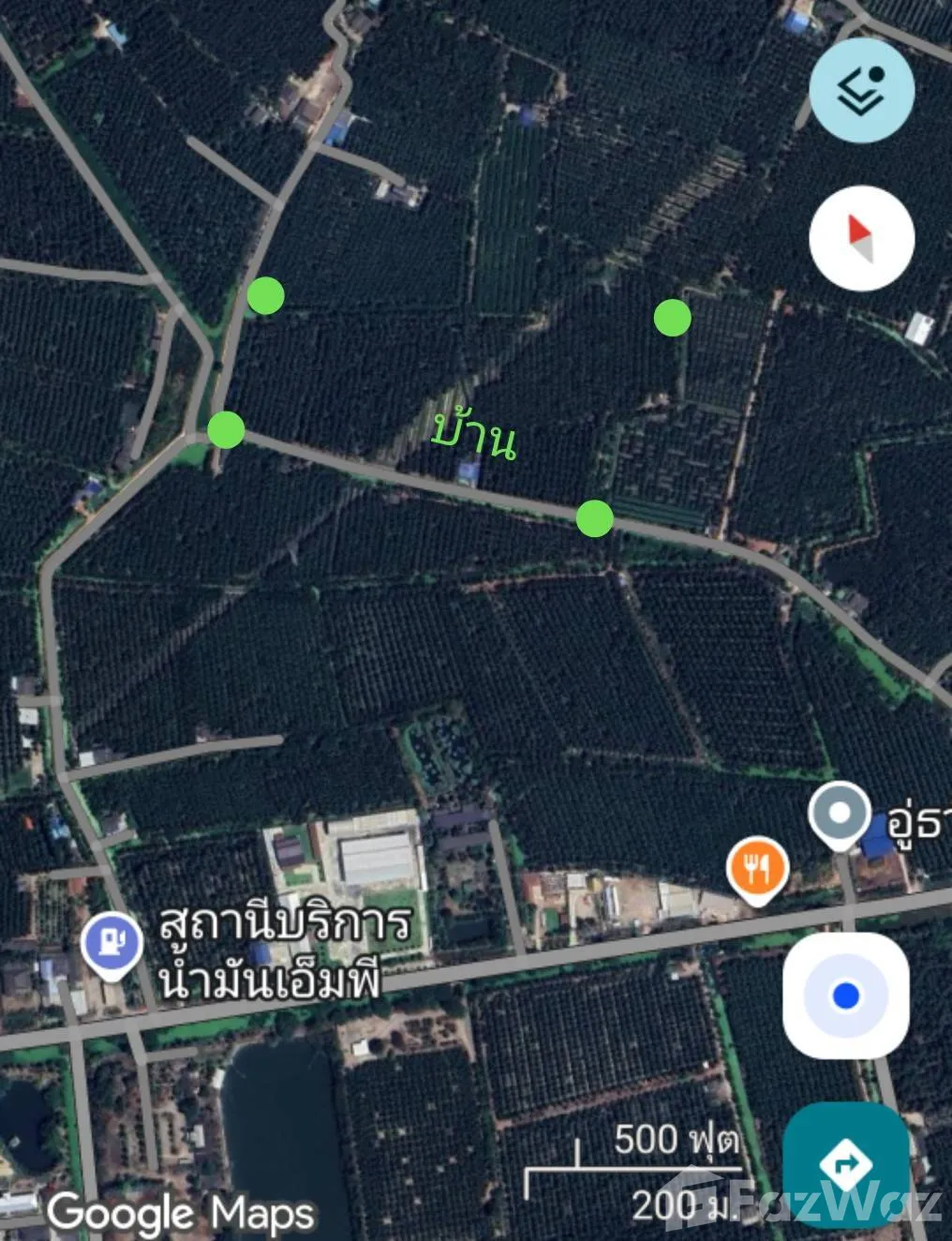Tap the compass to reset orientation

coord(861,238)
